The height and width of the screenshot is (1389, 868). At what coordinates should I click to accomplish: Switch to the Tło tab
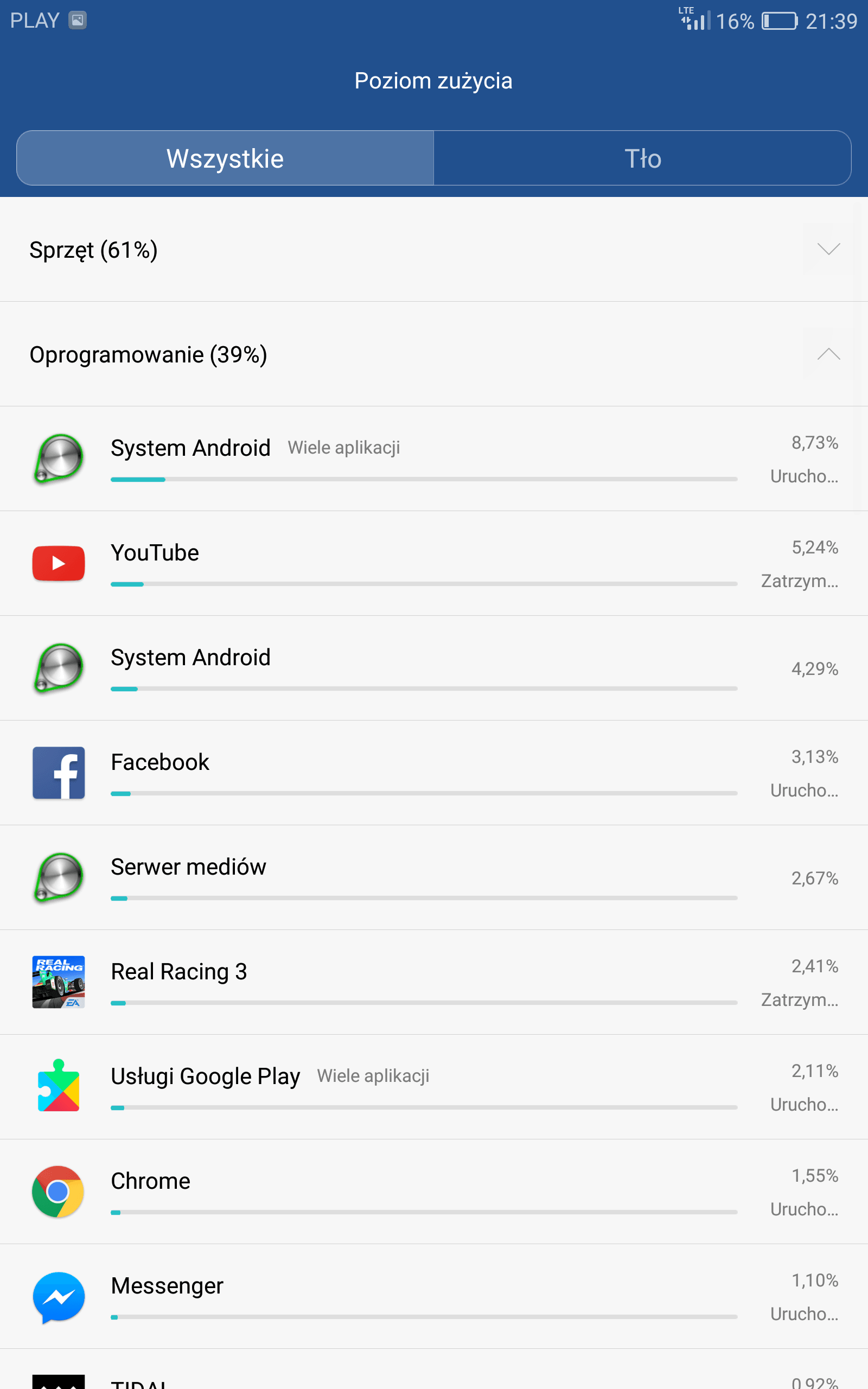(x=642, y=158)
